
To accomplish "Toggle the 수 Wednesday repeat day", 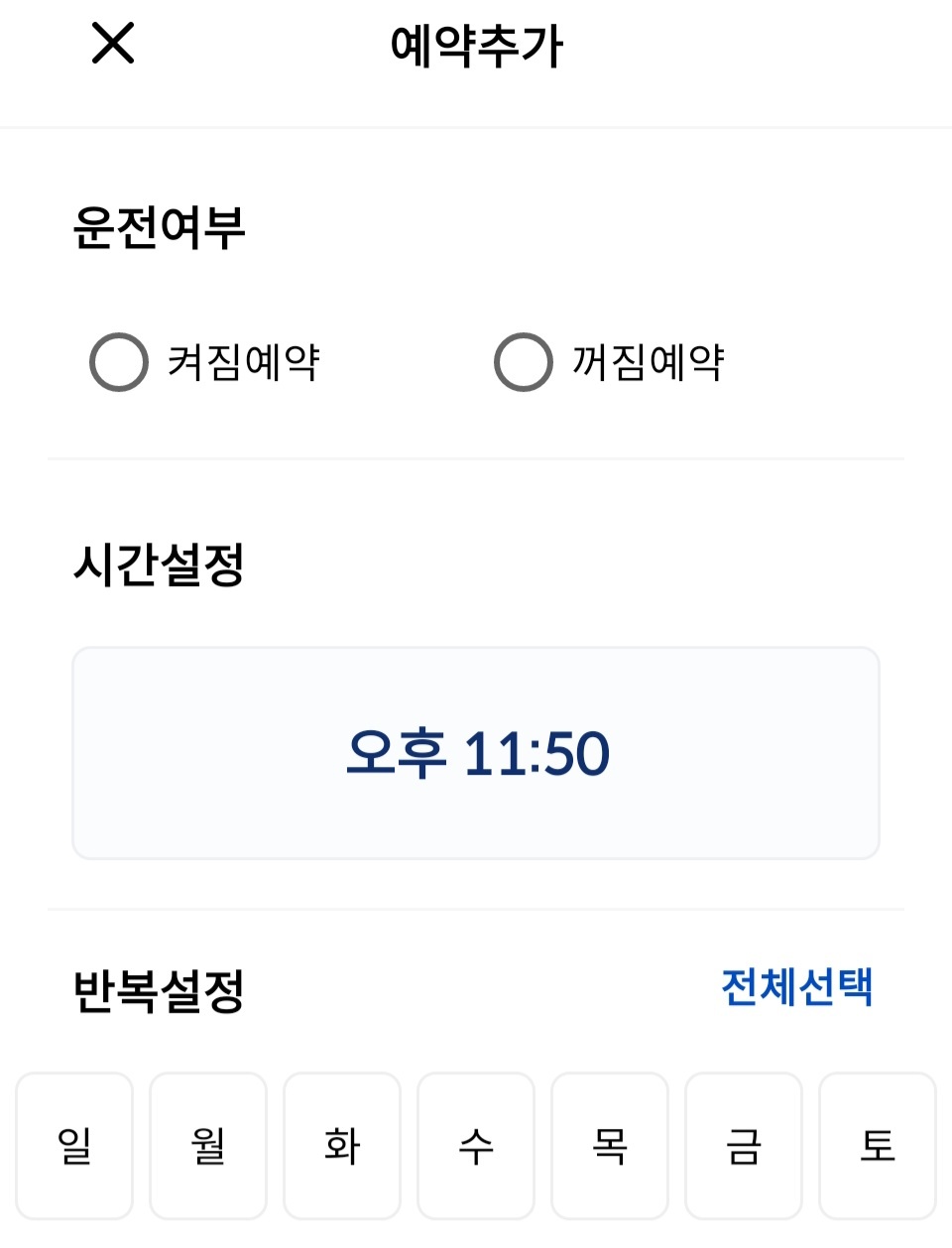I will click(476, 1146).
